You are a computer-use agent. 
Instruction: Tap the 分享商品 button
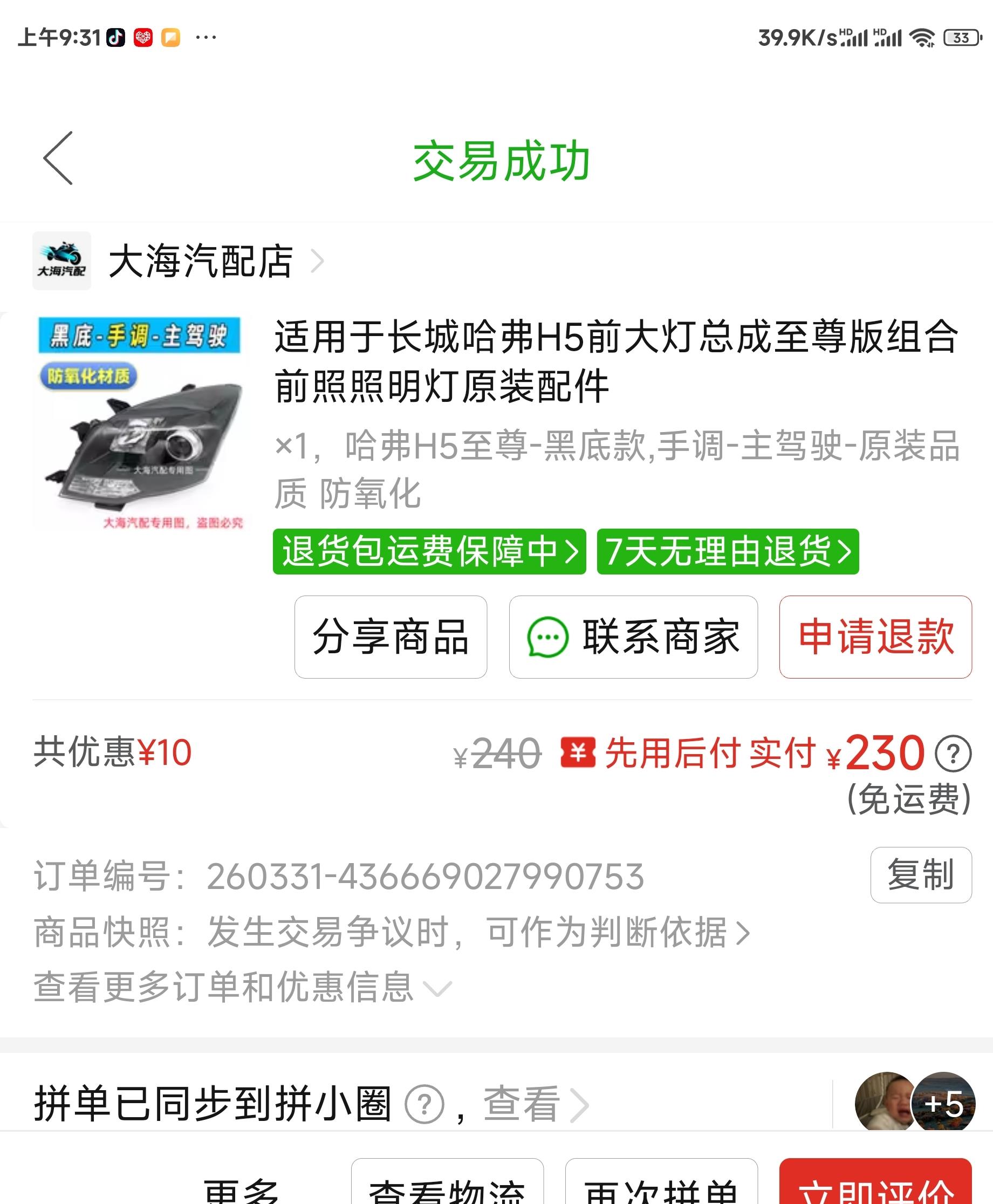[x=391, y=637]
